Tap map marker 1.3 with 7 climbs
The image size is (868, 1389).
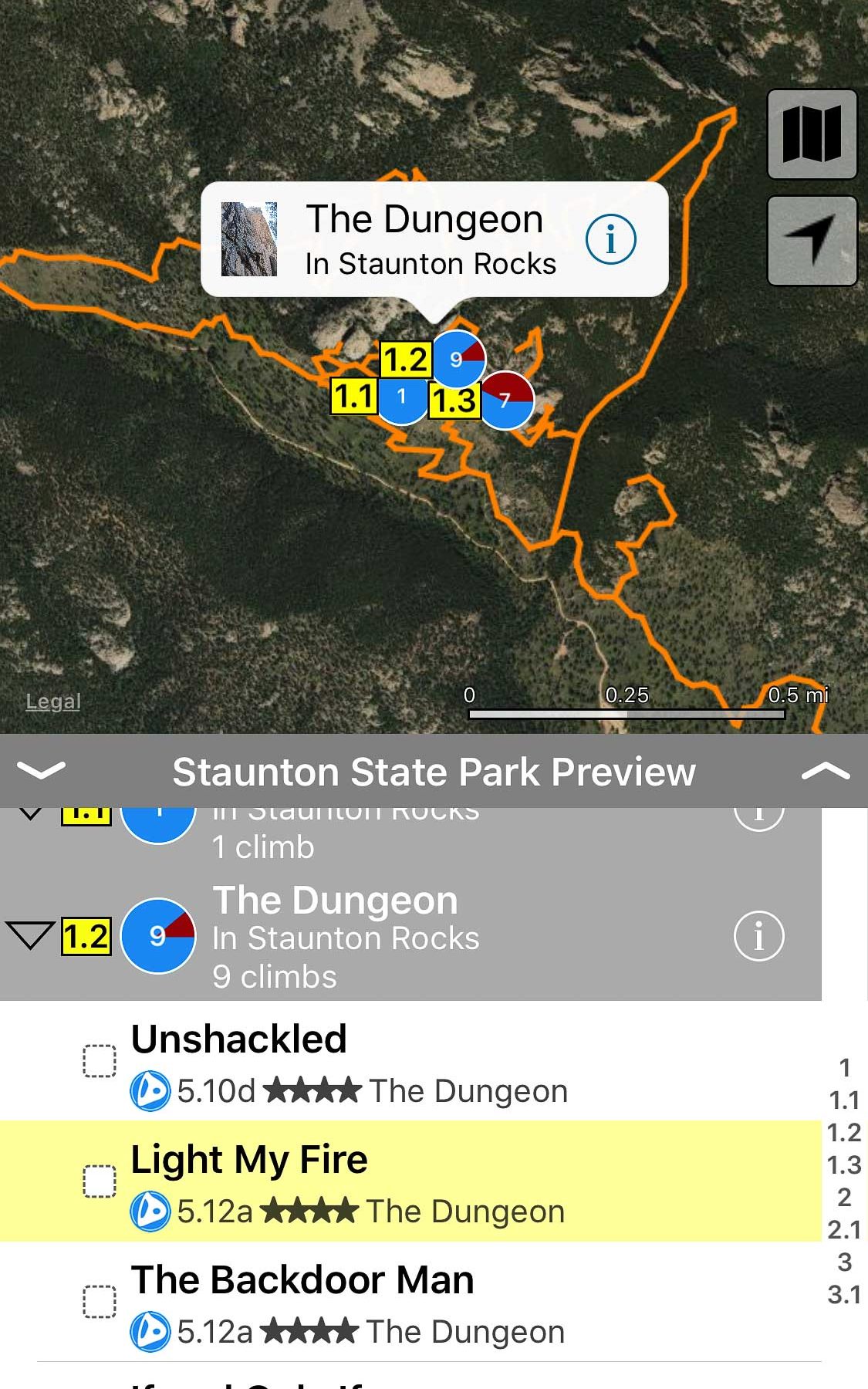tap(505, 400)
